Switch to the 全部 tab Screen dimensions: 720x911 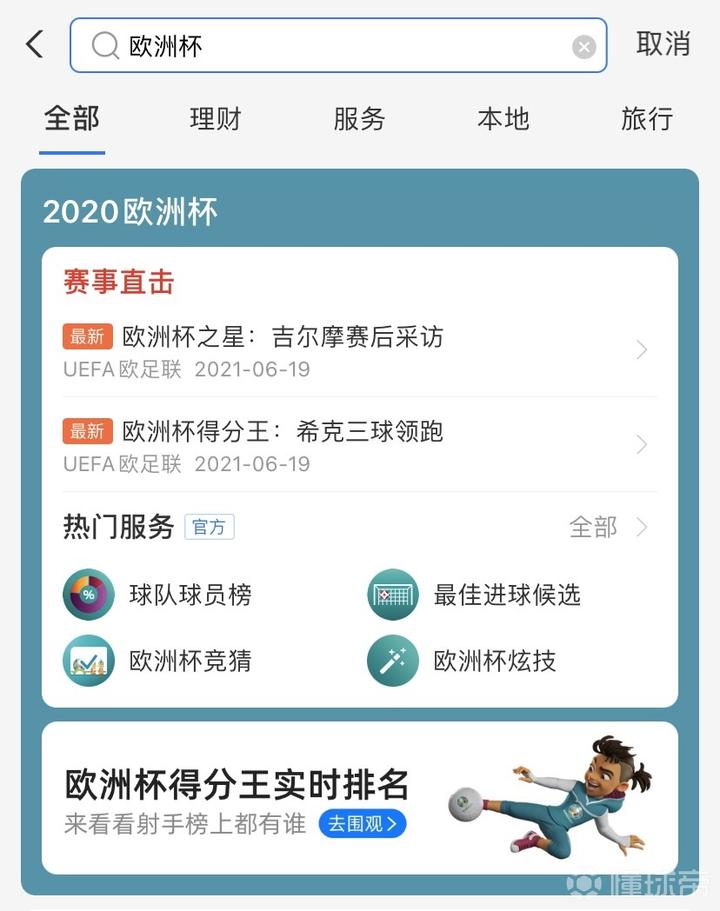(72, 119)
